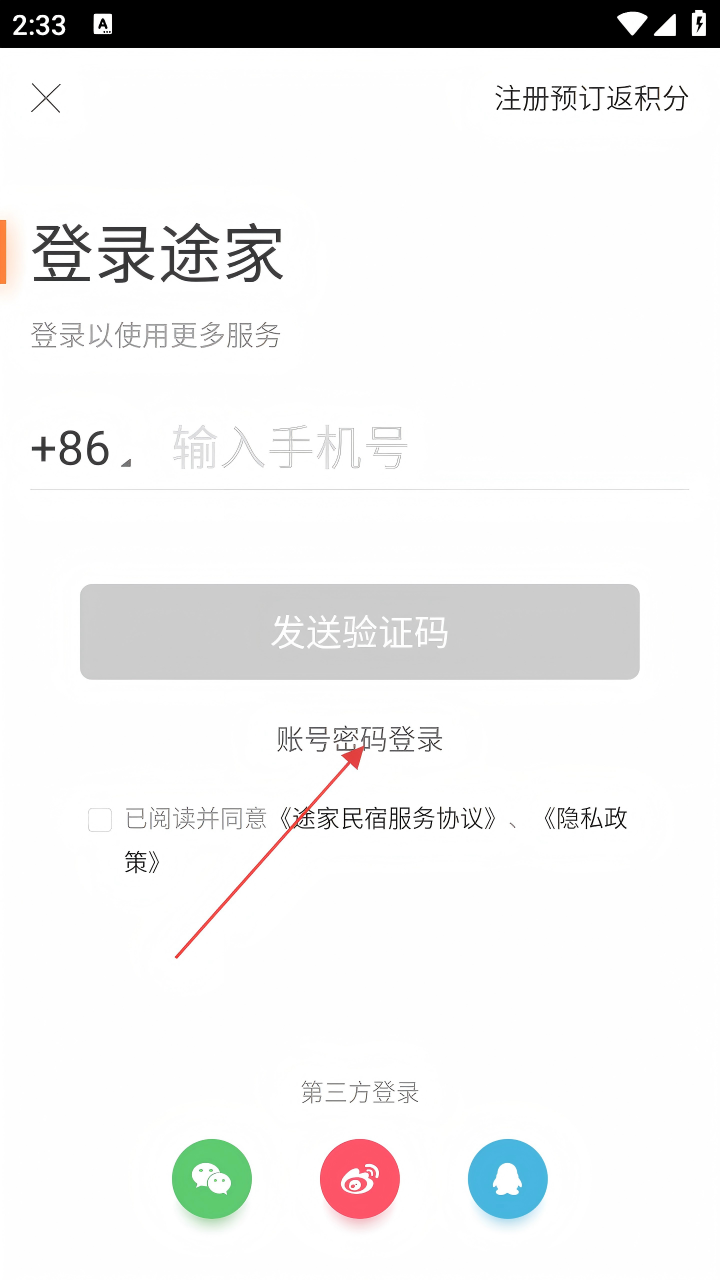Tap the 发送验证码 button
Viewport: 720px width, 1280px height.
[360, 632]
